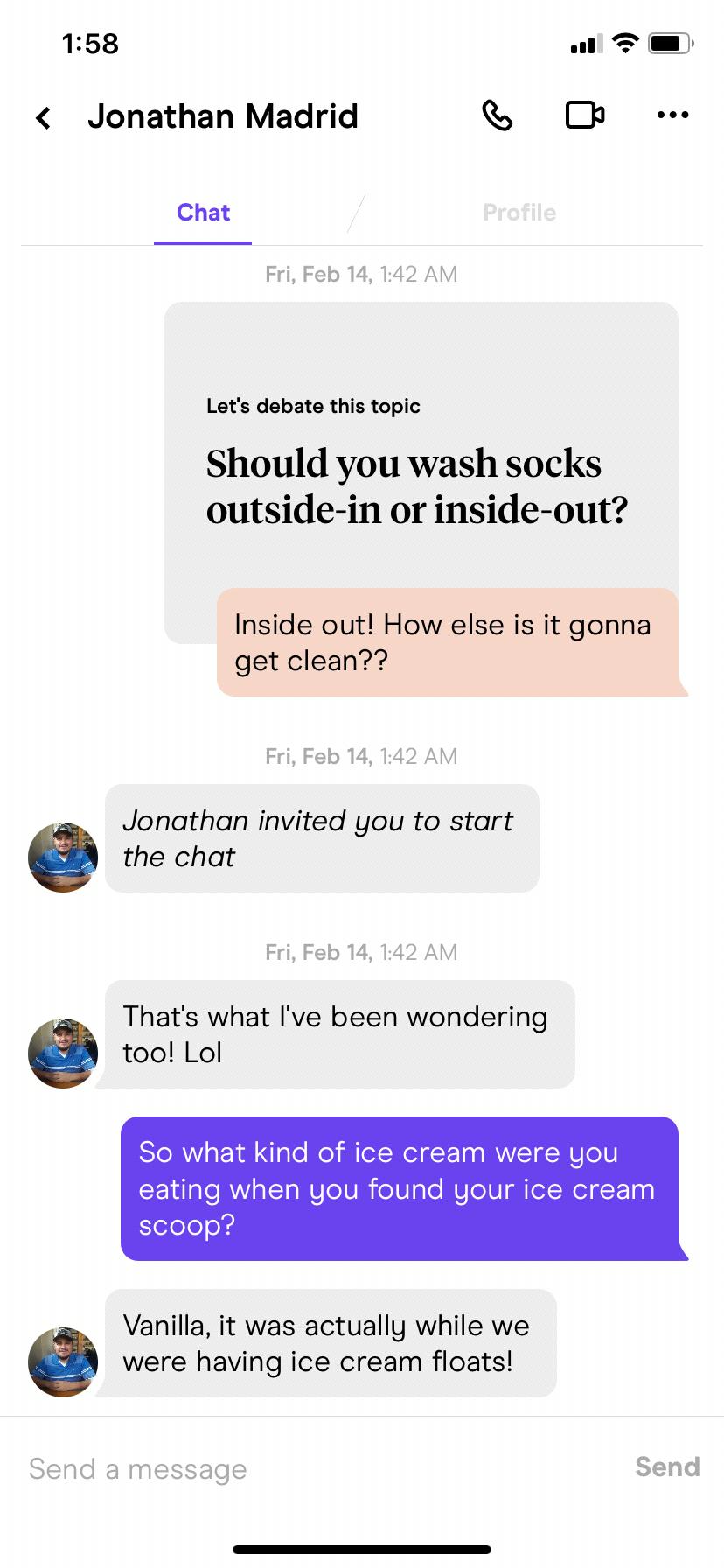Switch to the Profile tab

pyautogui.click(x=519, y=213)
